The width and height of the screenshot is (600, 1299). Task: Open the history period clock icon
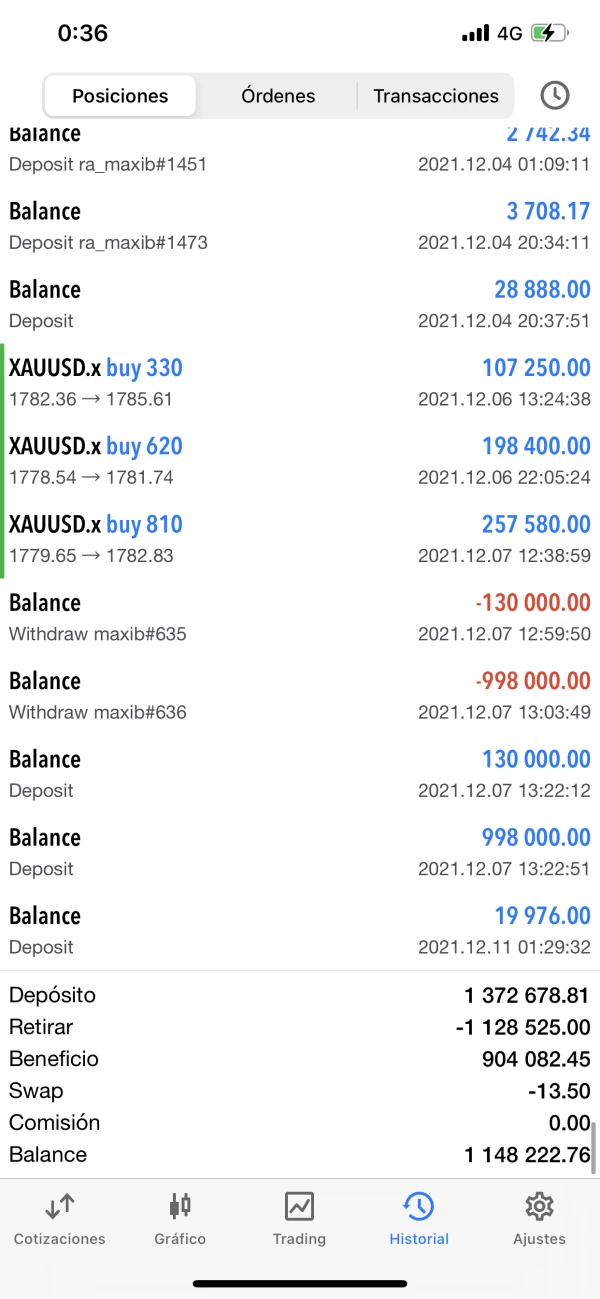click(x=555, y=96)
